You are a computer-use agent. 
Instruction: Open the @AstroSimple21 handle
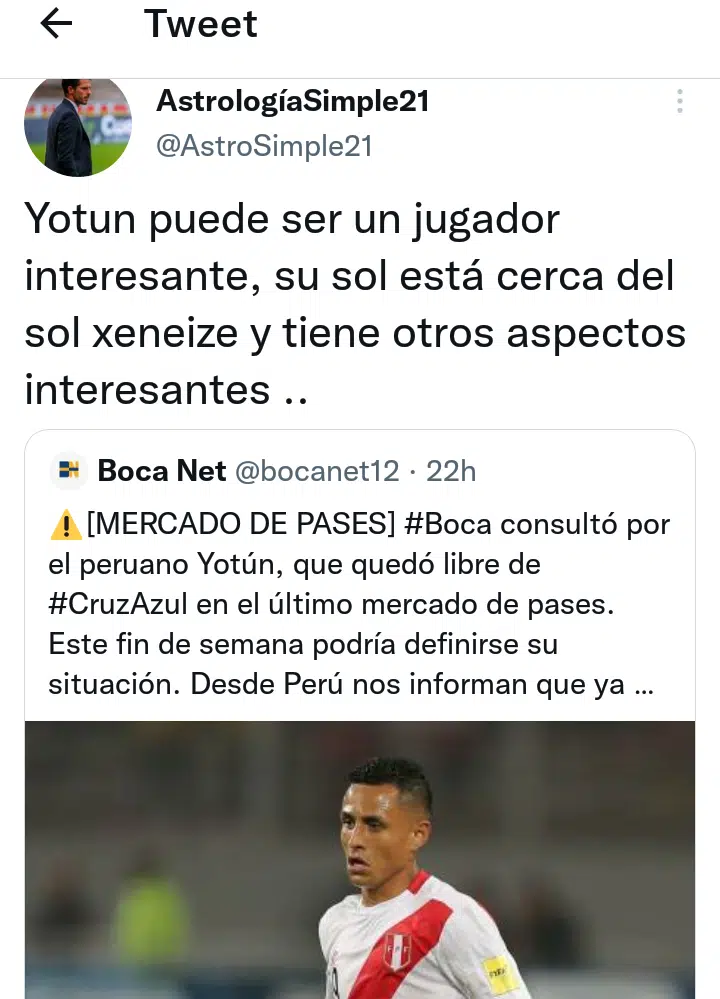pyautogui.click(x=264, y=147)
